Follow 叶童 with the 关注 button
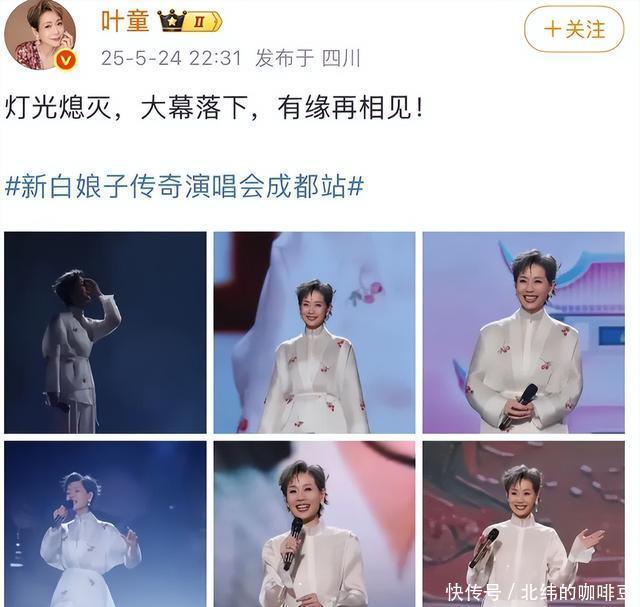This screenshot has height=607, width=640. click(x=575, y=30)
